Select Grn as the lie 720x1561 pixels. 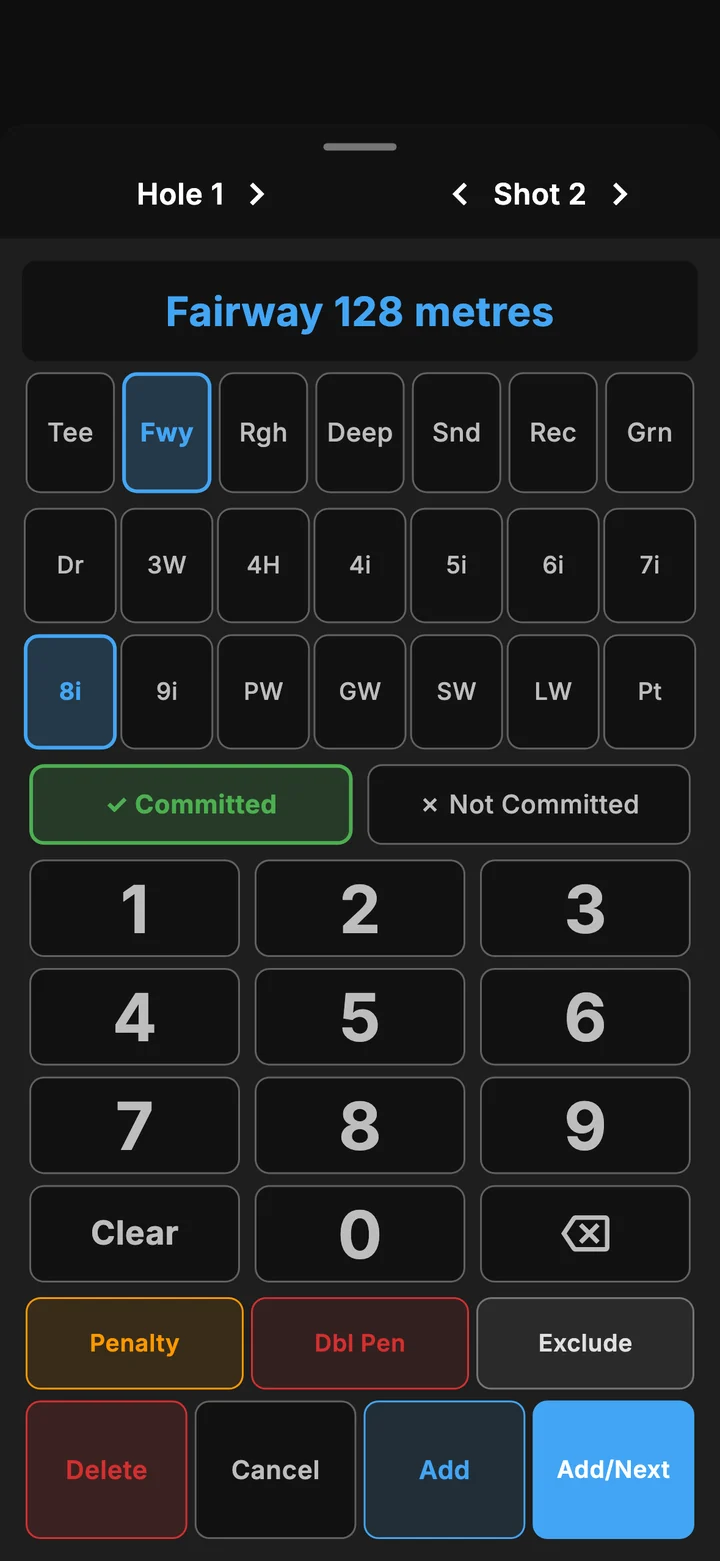650,433
